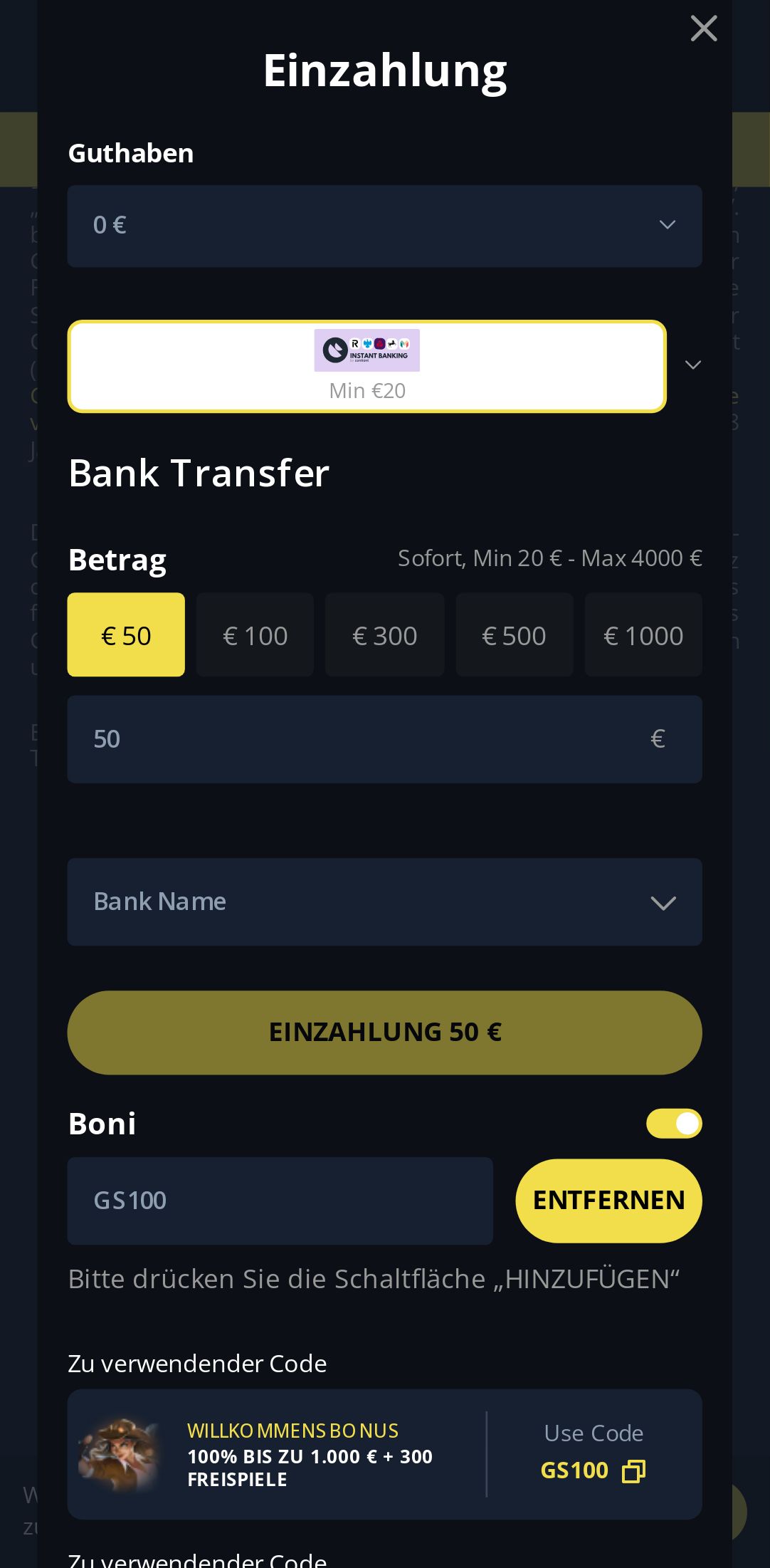Viewport: 770px width, 1568px height.
Task: Expand the payment methods chevron
Action: coord(692,365)
